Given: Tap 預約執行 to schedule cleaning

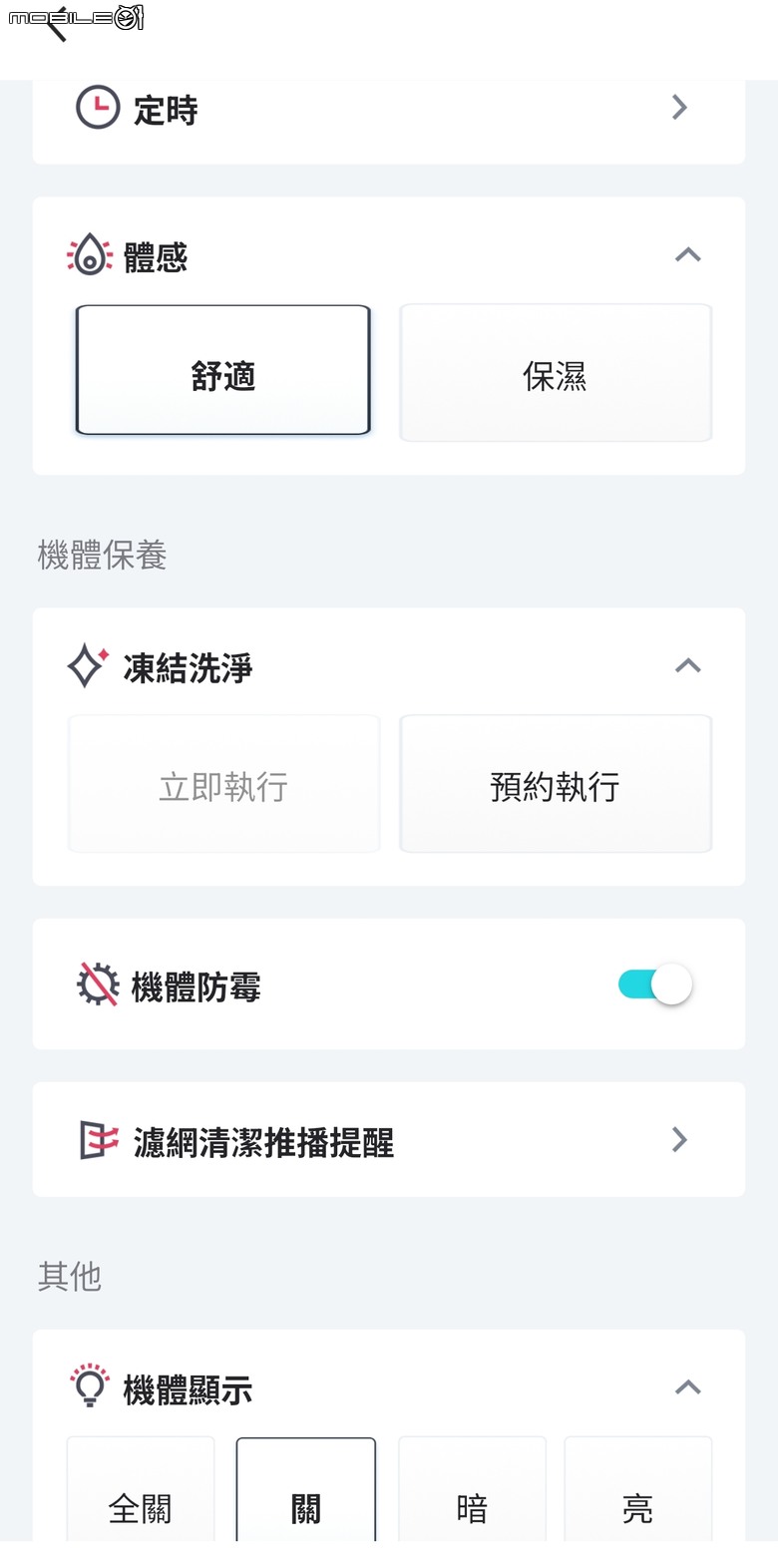Looking at the screenshot, I should 556,784.
